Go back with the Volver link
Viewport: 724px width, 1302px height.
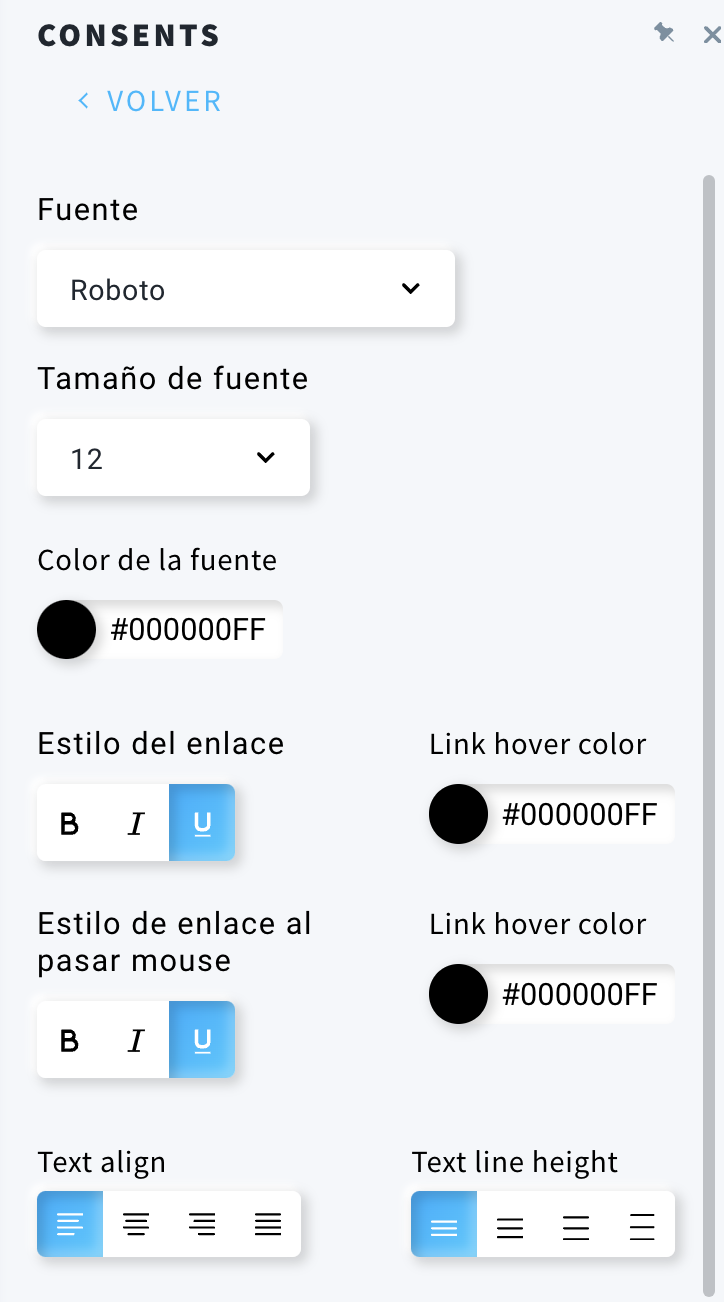150,101
